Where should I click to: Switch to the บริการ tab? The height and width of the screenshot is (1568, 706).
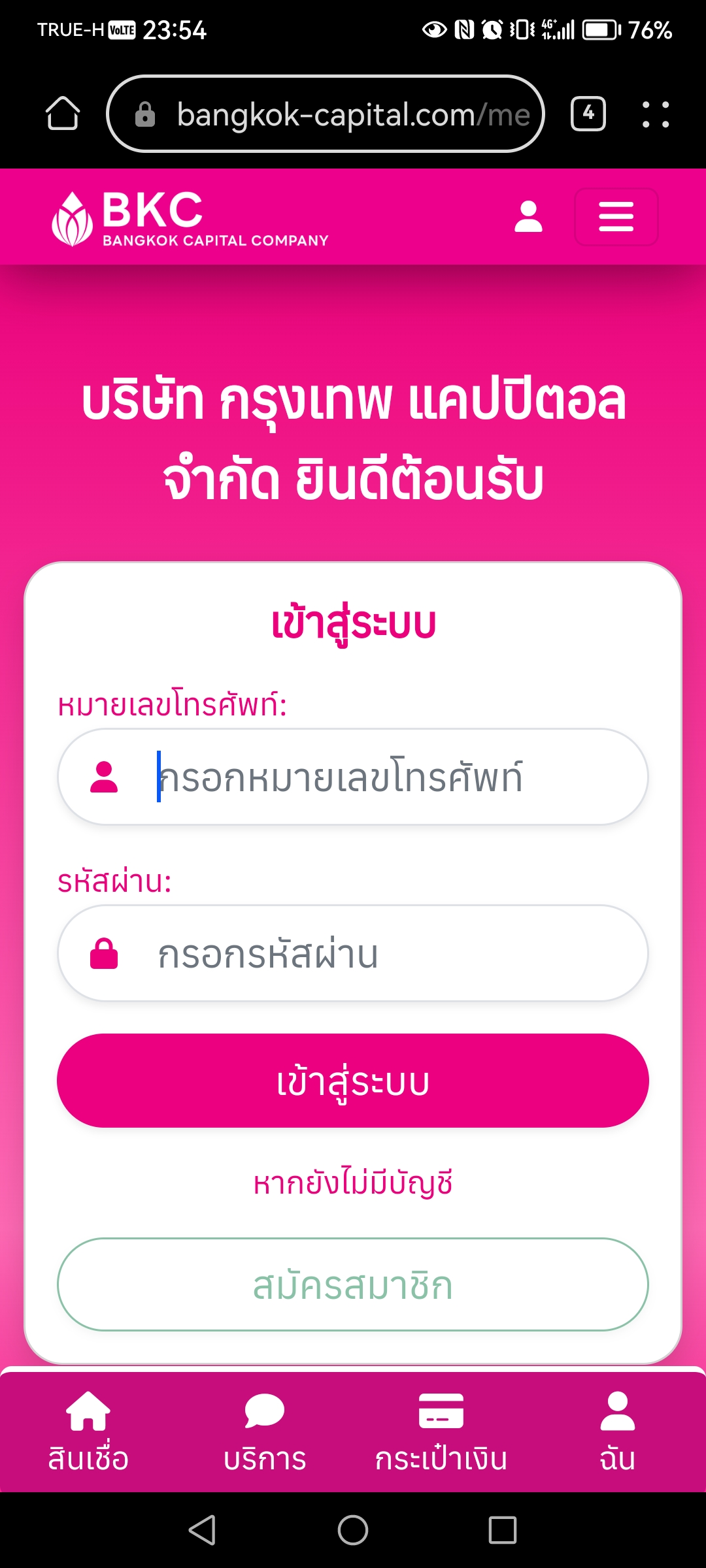(265, 1432)
